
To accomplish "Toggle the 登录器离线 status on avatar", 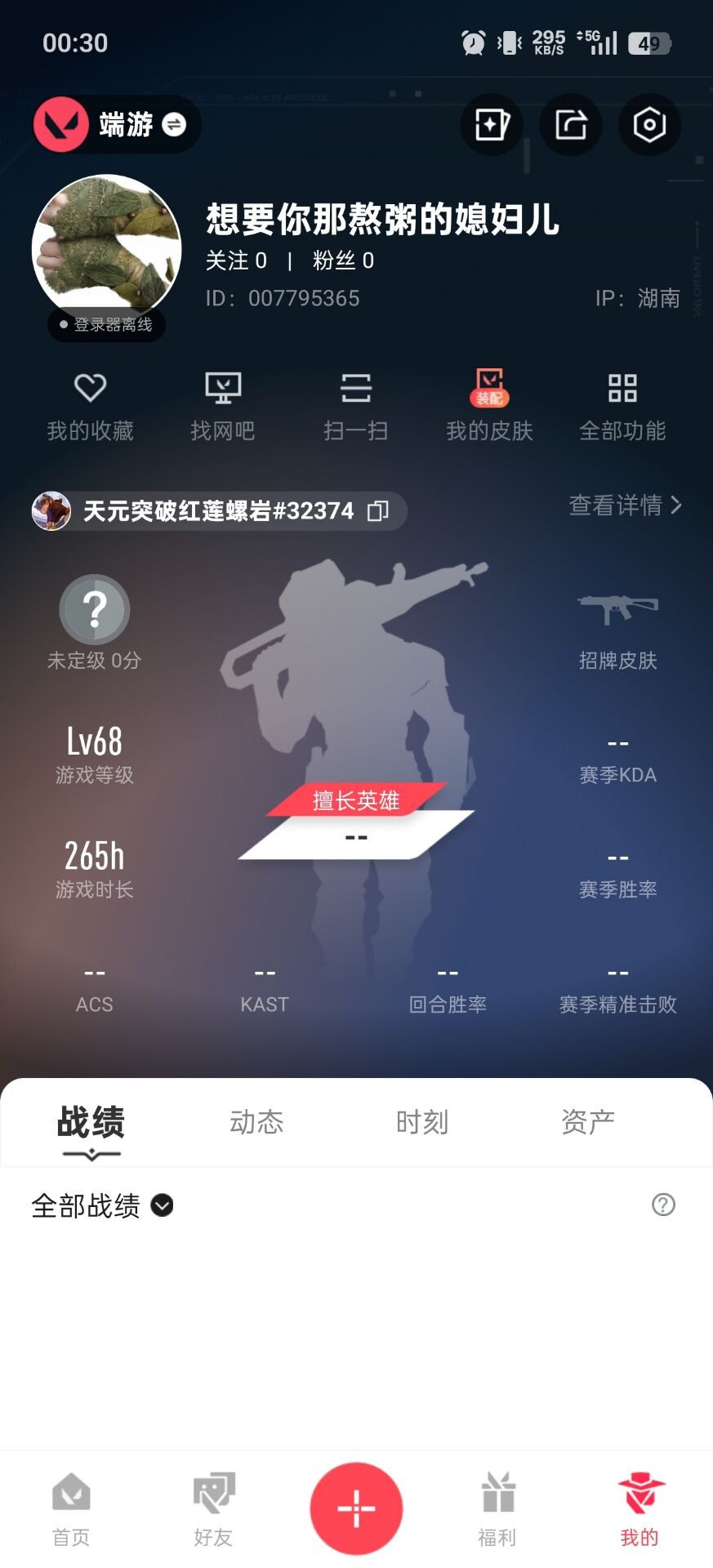I will pos(106,325).
